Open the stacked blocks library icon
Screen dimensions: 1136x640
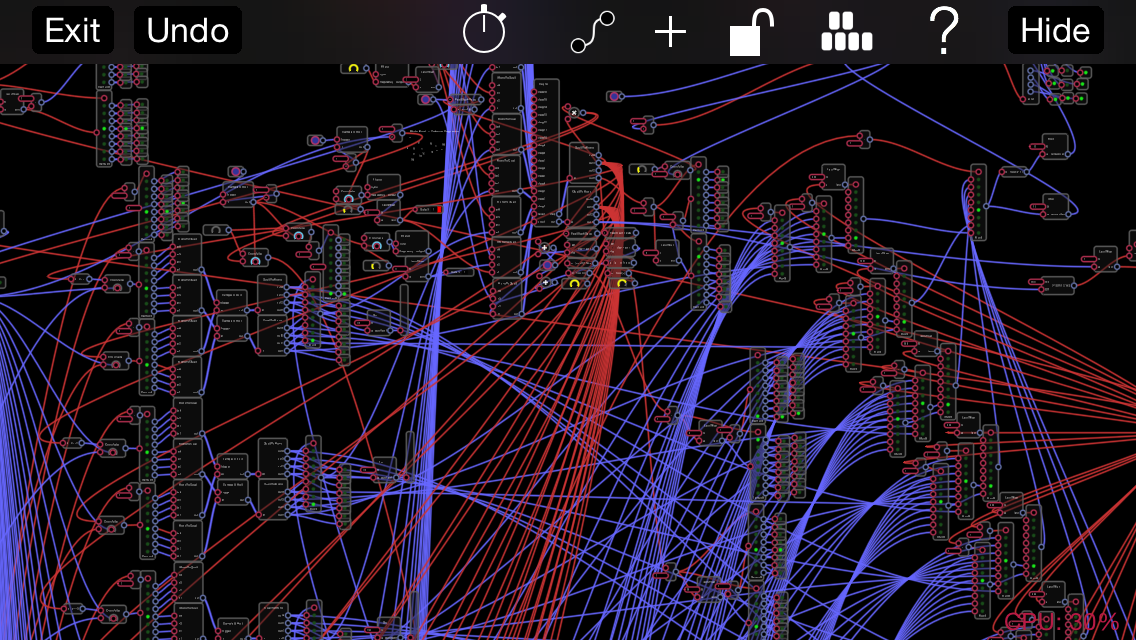(x=846, y=32)
